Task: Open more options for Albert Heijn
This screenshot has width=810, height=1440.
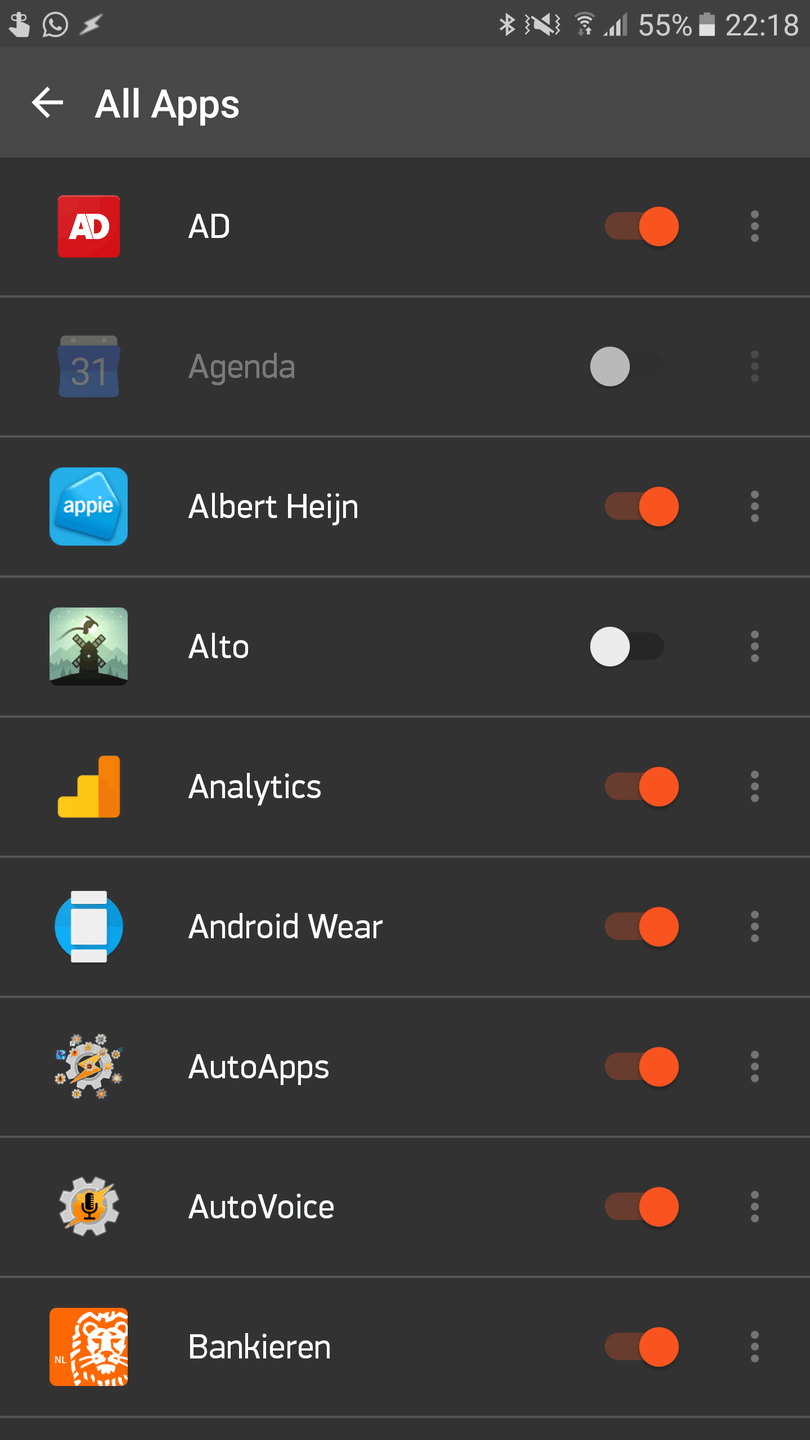Action: [755, 507]
